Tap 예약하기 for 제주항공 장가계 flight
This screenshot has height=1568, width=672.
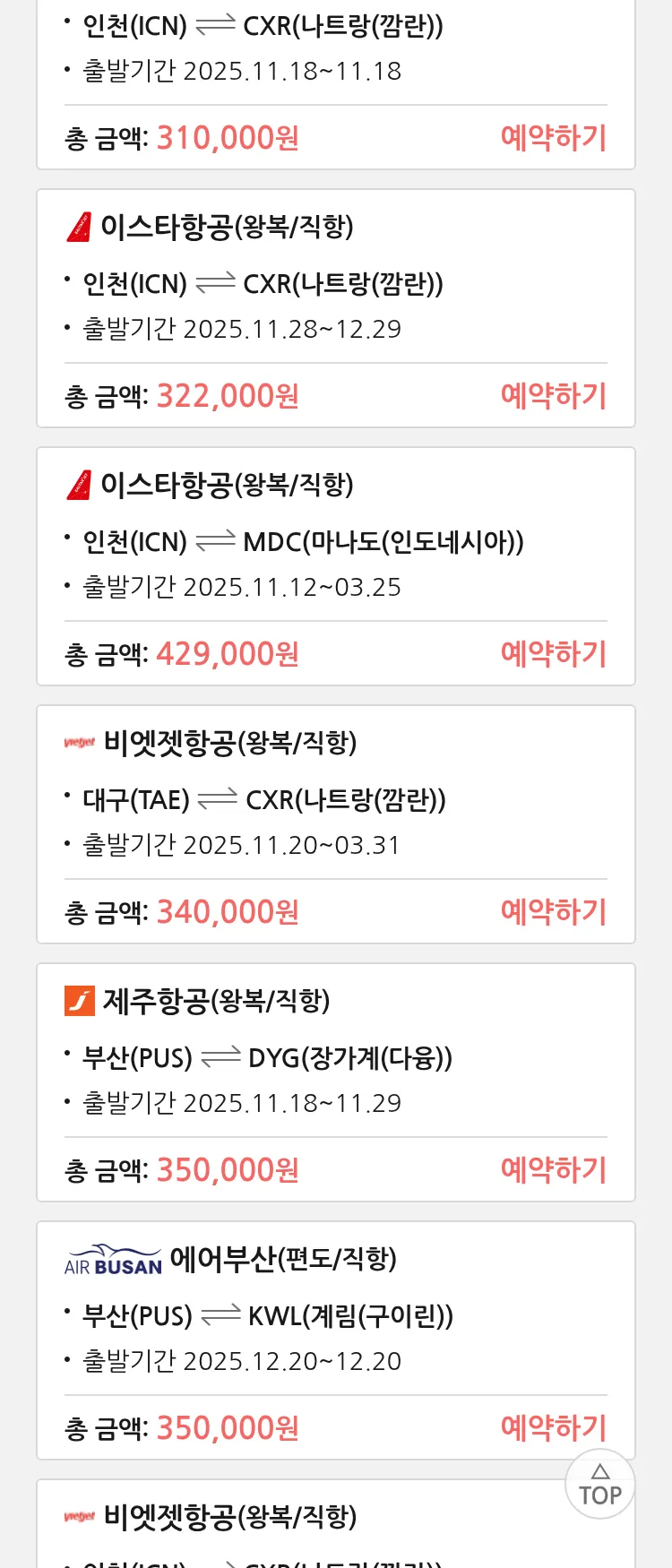click(553, 1170)
